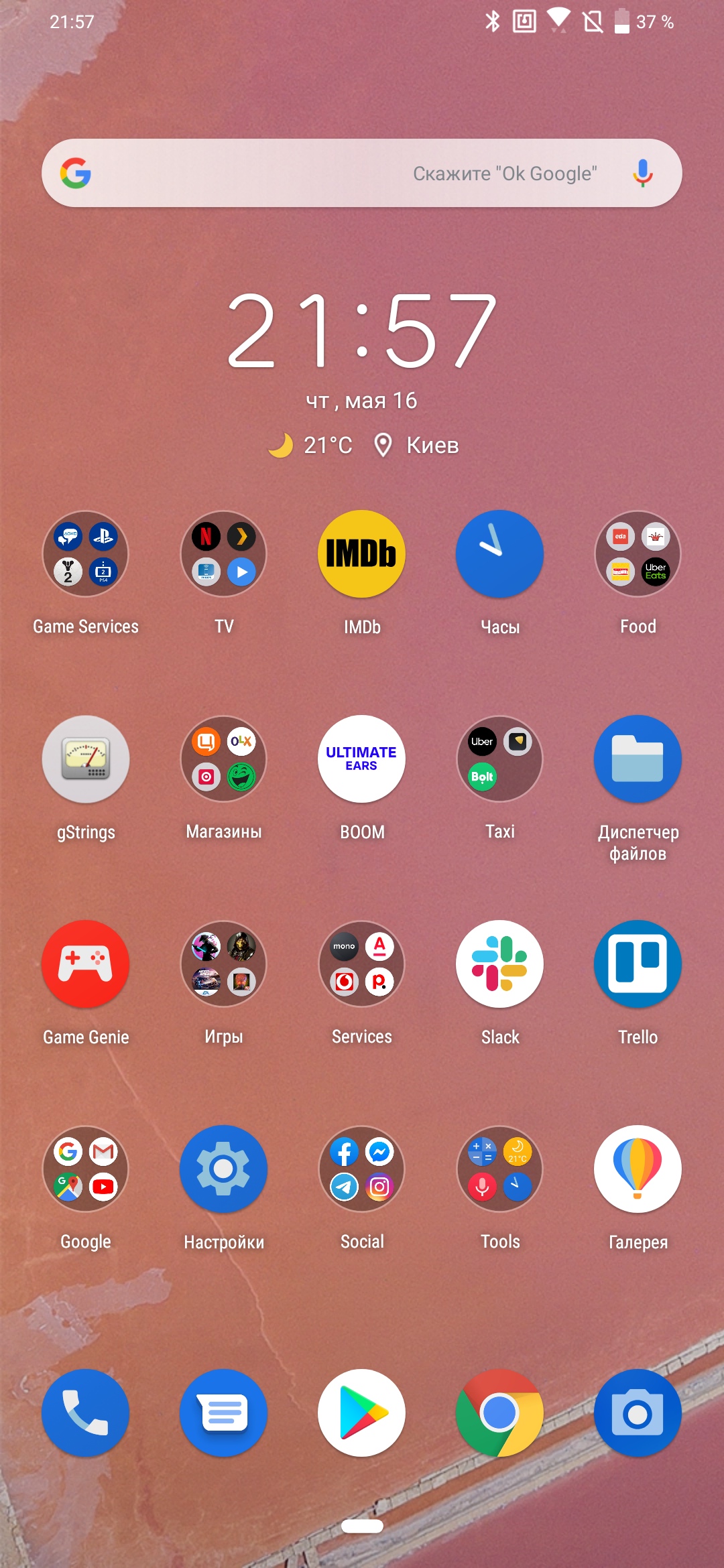Open Диспетчер файлов file manager

pyautogui.click(x=638, y=759)
